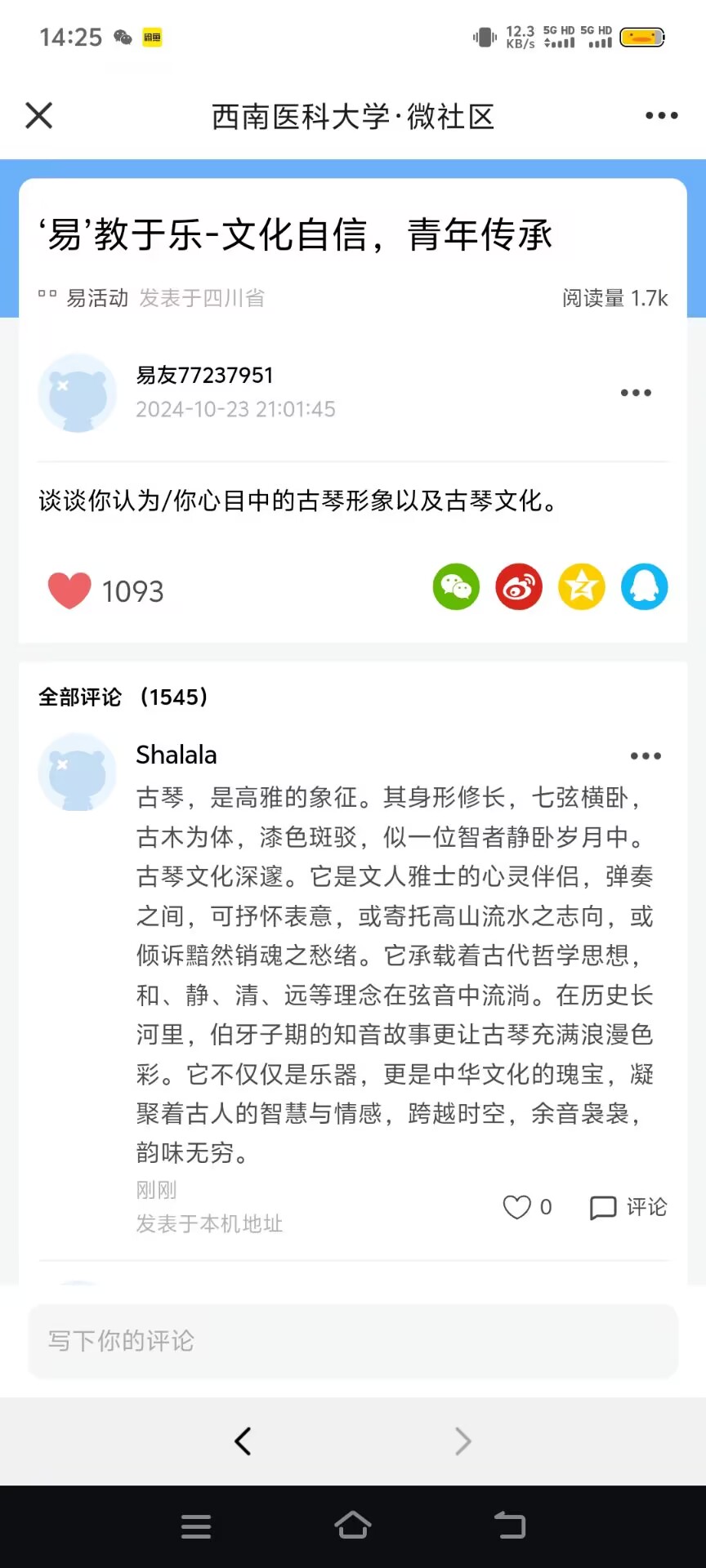
Task: Go to the system home screen
Action: click(353, 1525)
